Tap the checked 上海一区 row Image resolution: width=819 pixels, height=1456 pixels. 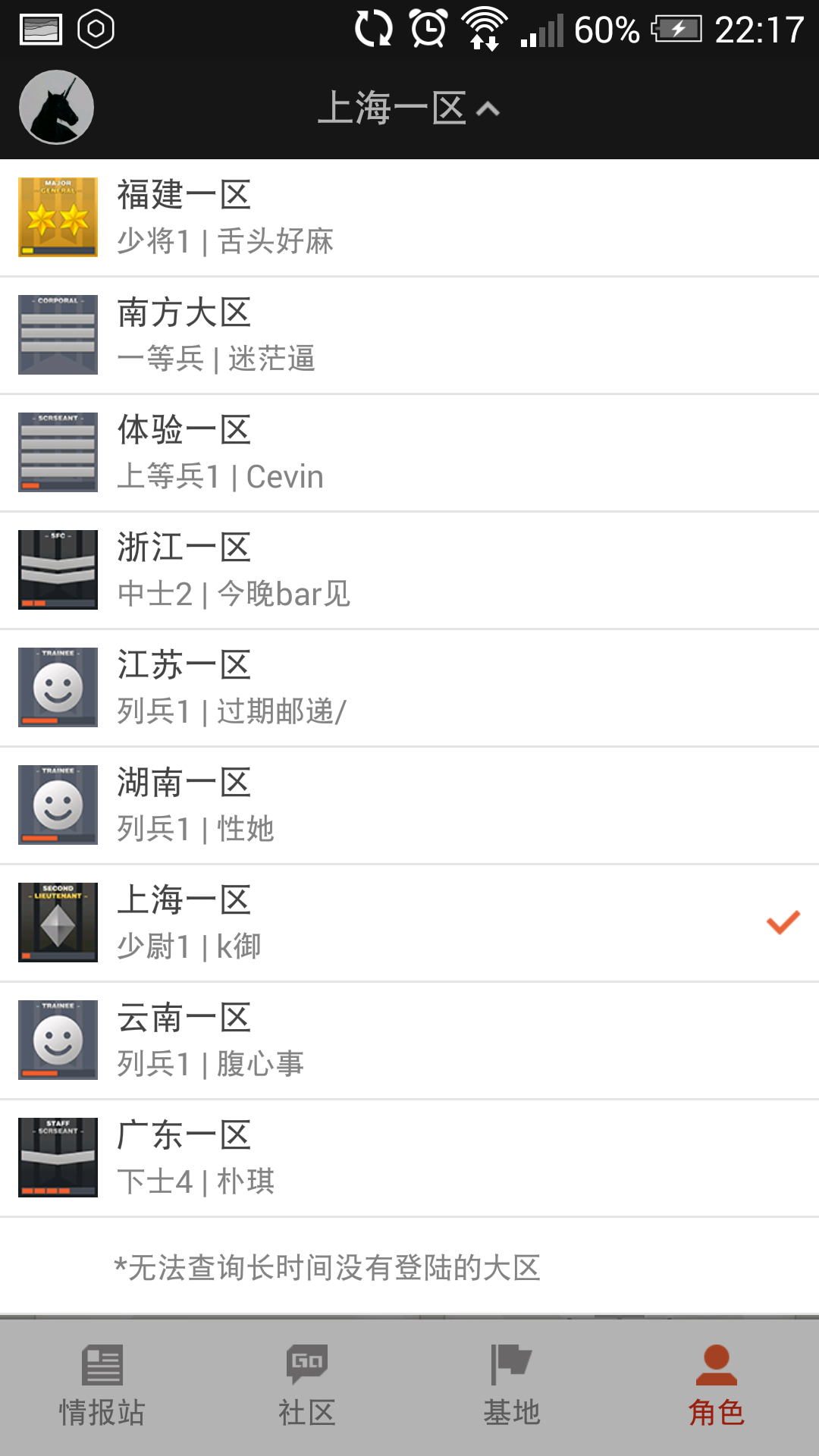409,923
